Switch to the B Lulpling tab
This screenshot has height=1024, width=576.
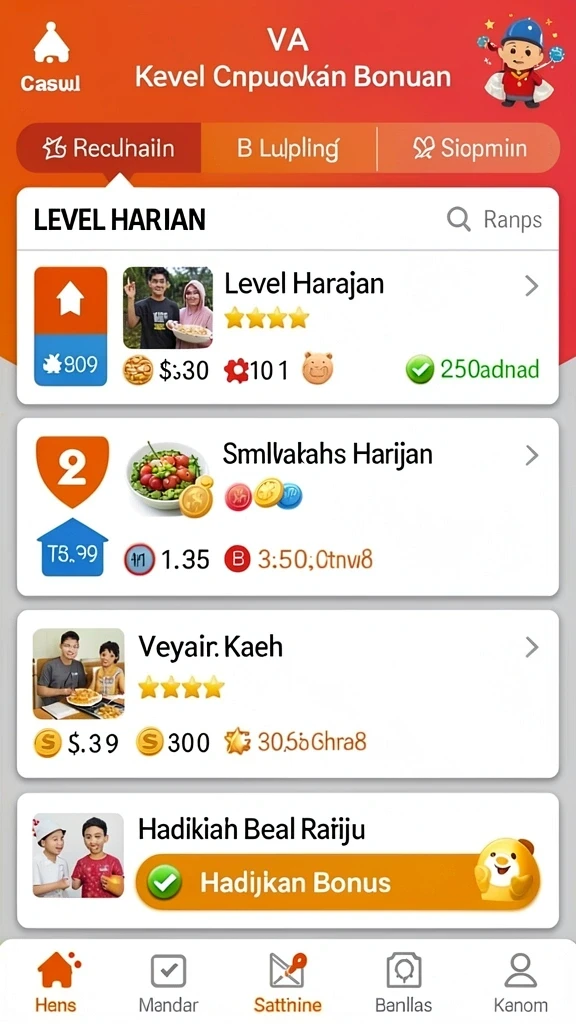[x=289, y=148]
